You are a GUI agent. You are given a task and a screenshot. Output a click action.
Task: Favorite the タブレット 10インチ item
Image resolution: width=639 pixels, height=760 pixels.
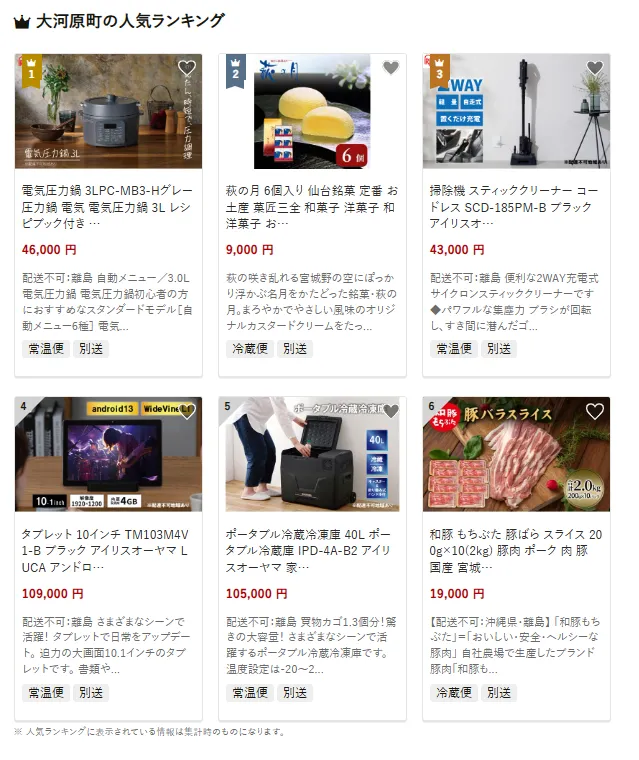pyautogui.click(x=186, y=411)
